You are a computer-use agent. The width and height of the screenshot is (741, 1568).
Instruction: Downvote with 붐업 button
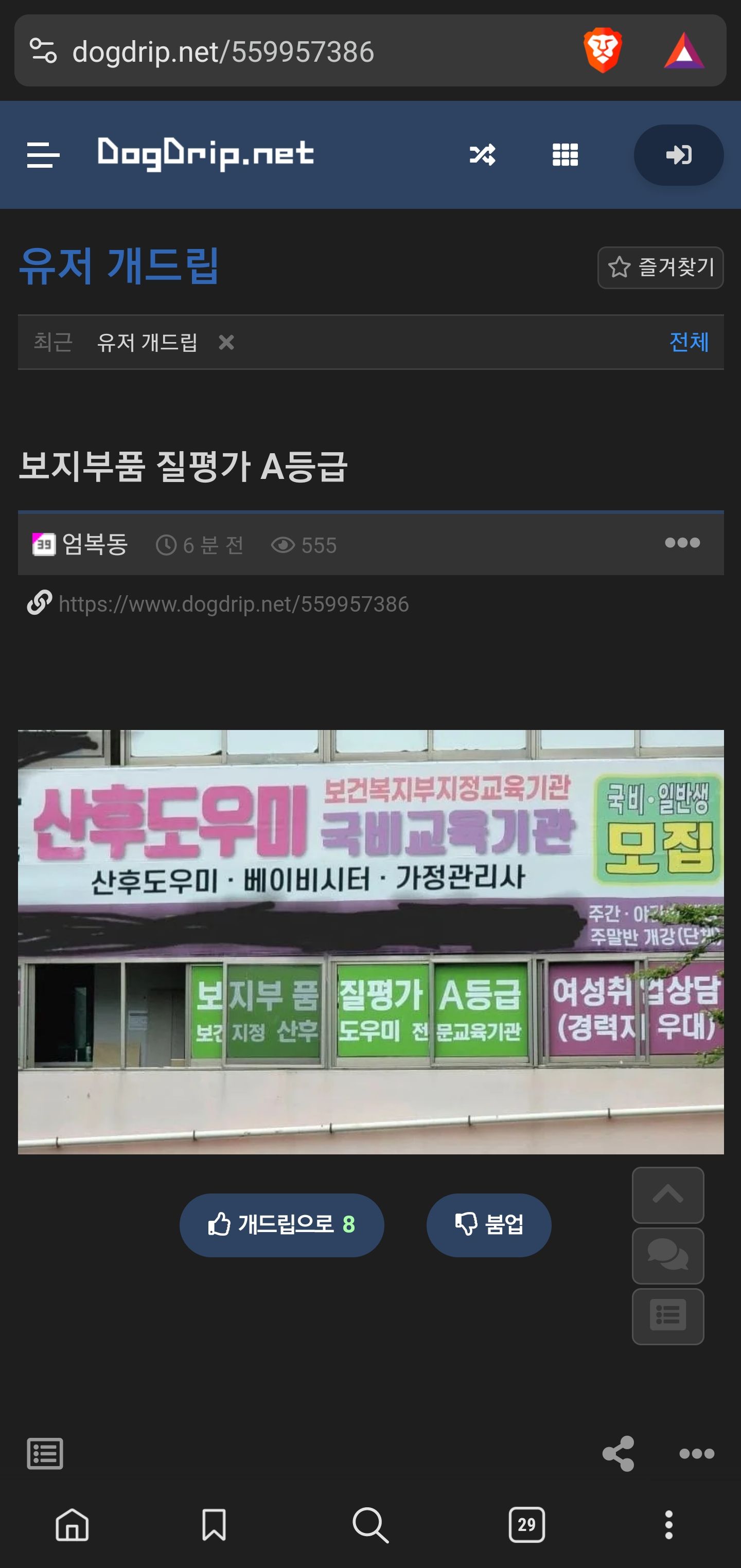point(488,1224)
